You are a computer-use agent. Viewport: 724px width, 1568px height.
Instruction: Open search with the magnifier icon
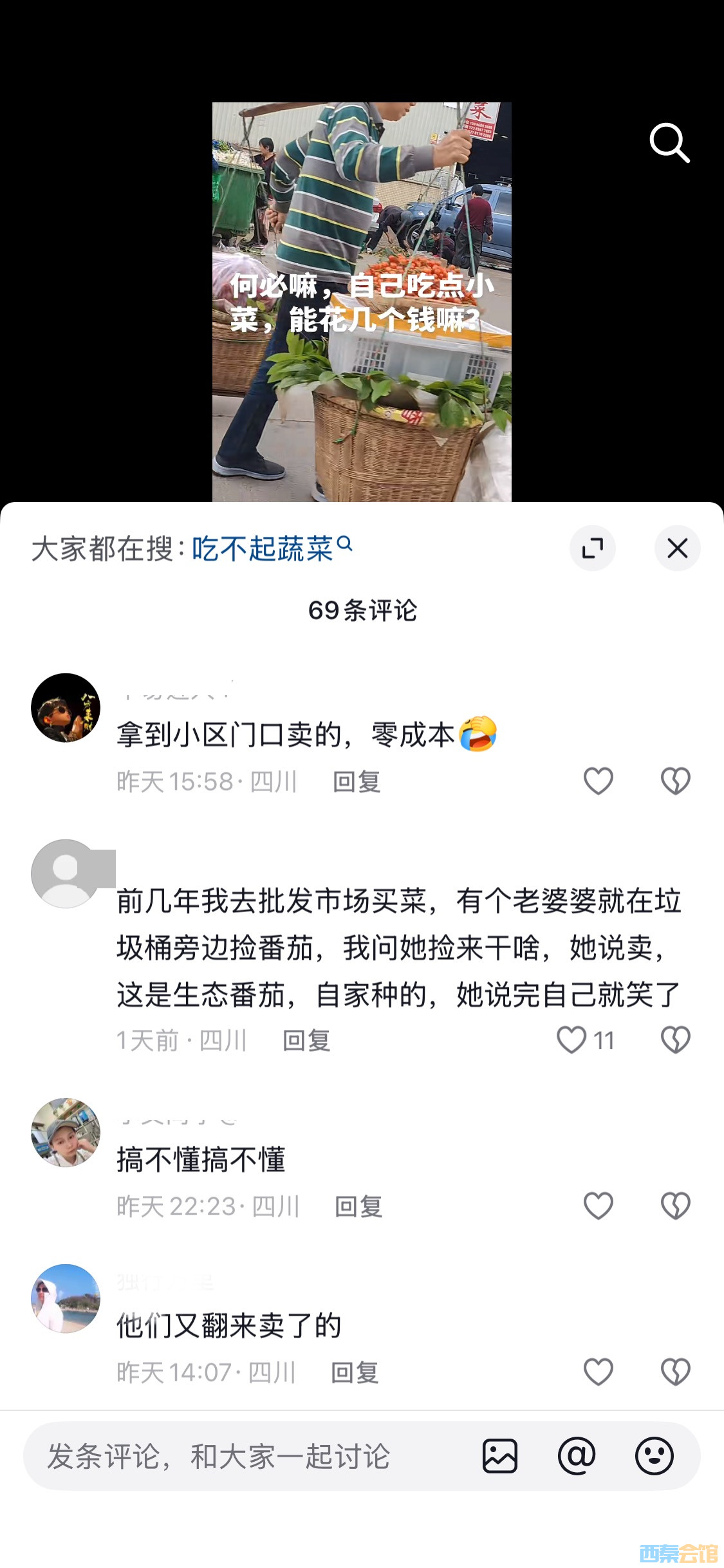669,143
